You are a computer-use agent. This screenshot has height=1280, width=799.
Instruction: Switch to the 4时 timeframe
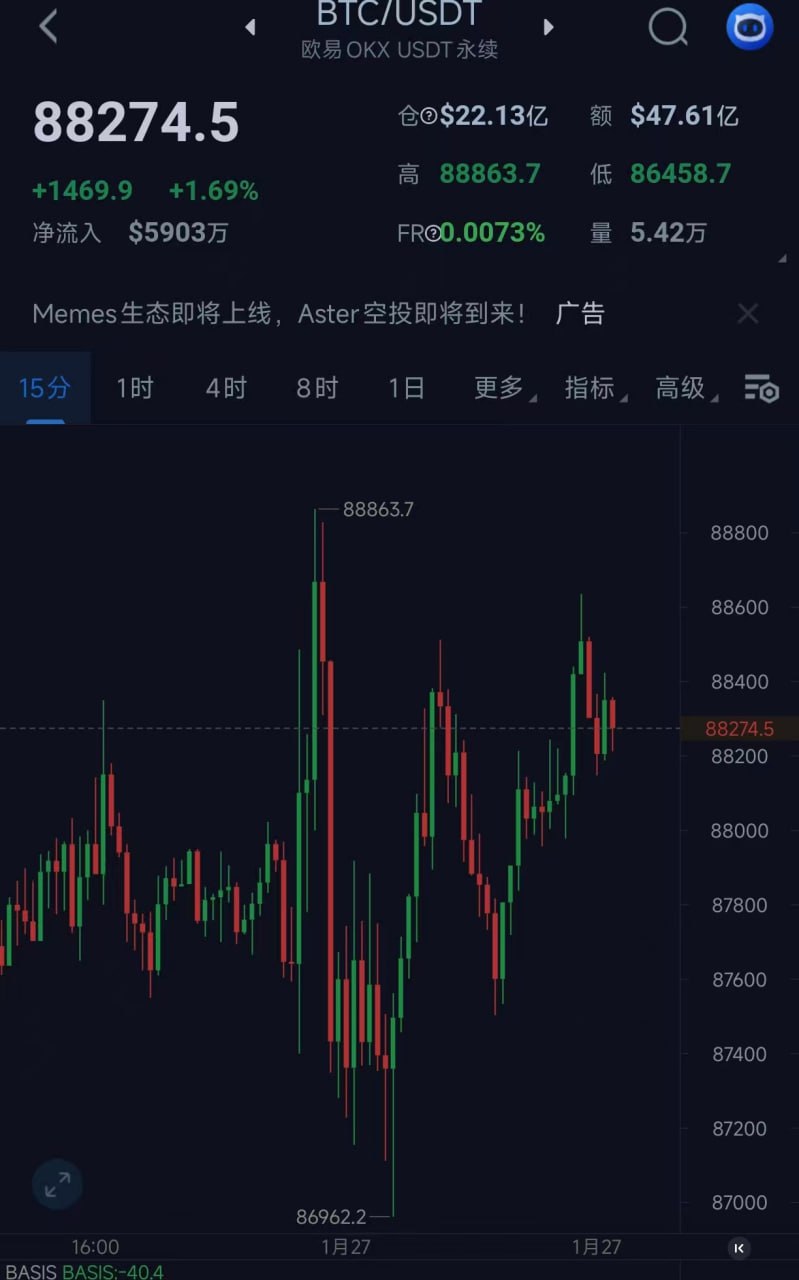226,388
